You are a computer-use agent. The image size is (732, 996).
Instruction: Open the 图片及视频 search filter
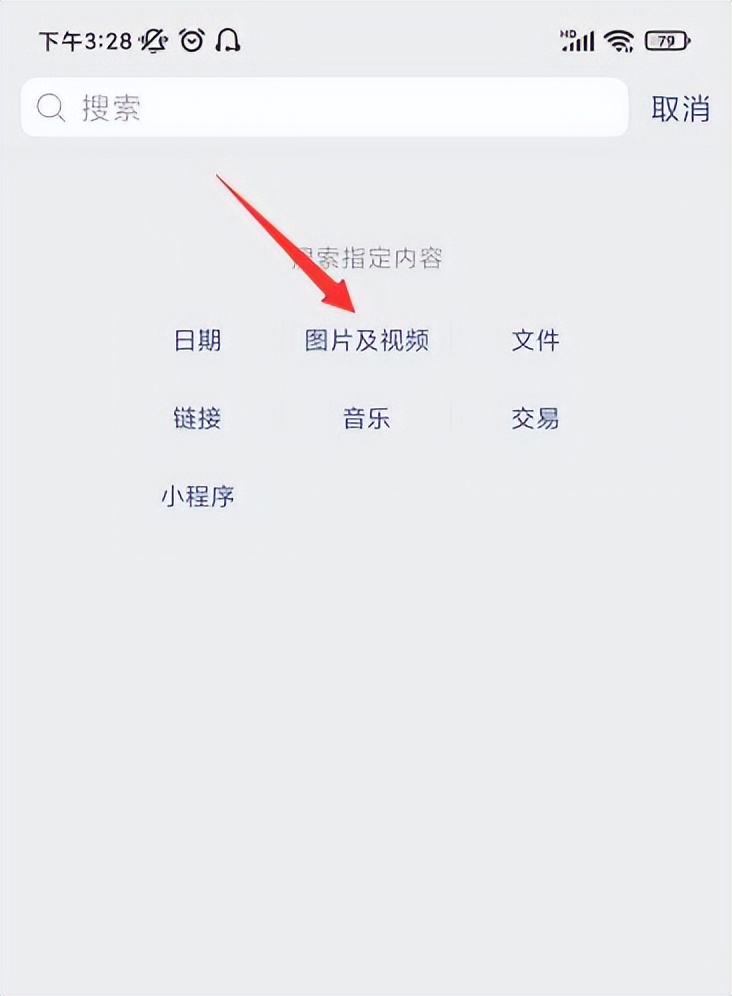367,341
